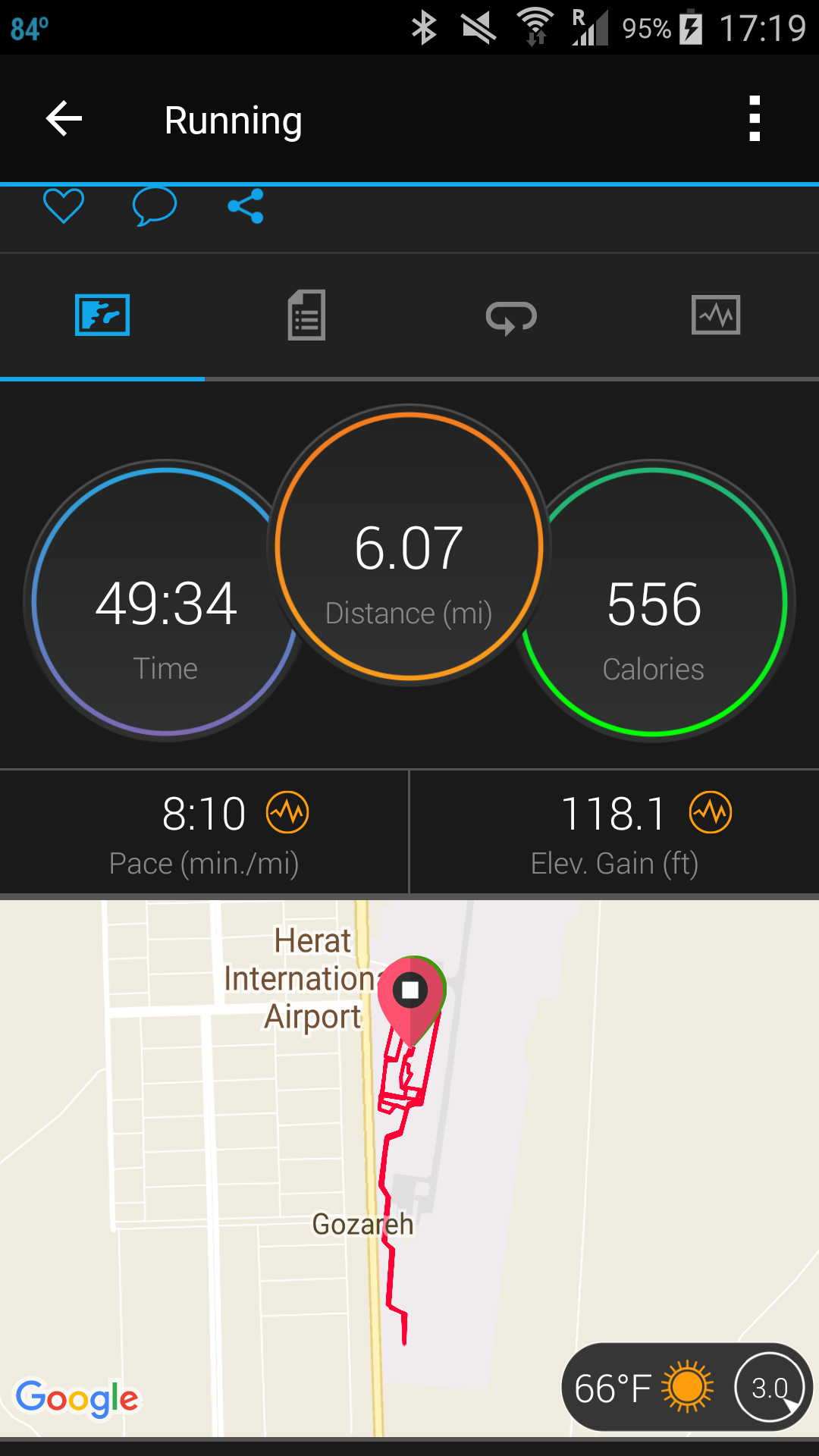Screen dimensions: 819x1456
Task: Select the map overview tab
Action: pyautogui.click(x=102, y=315)
